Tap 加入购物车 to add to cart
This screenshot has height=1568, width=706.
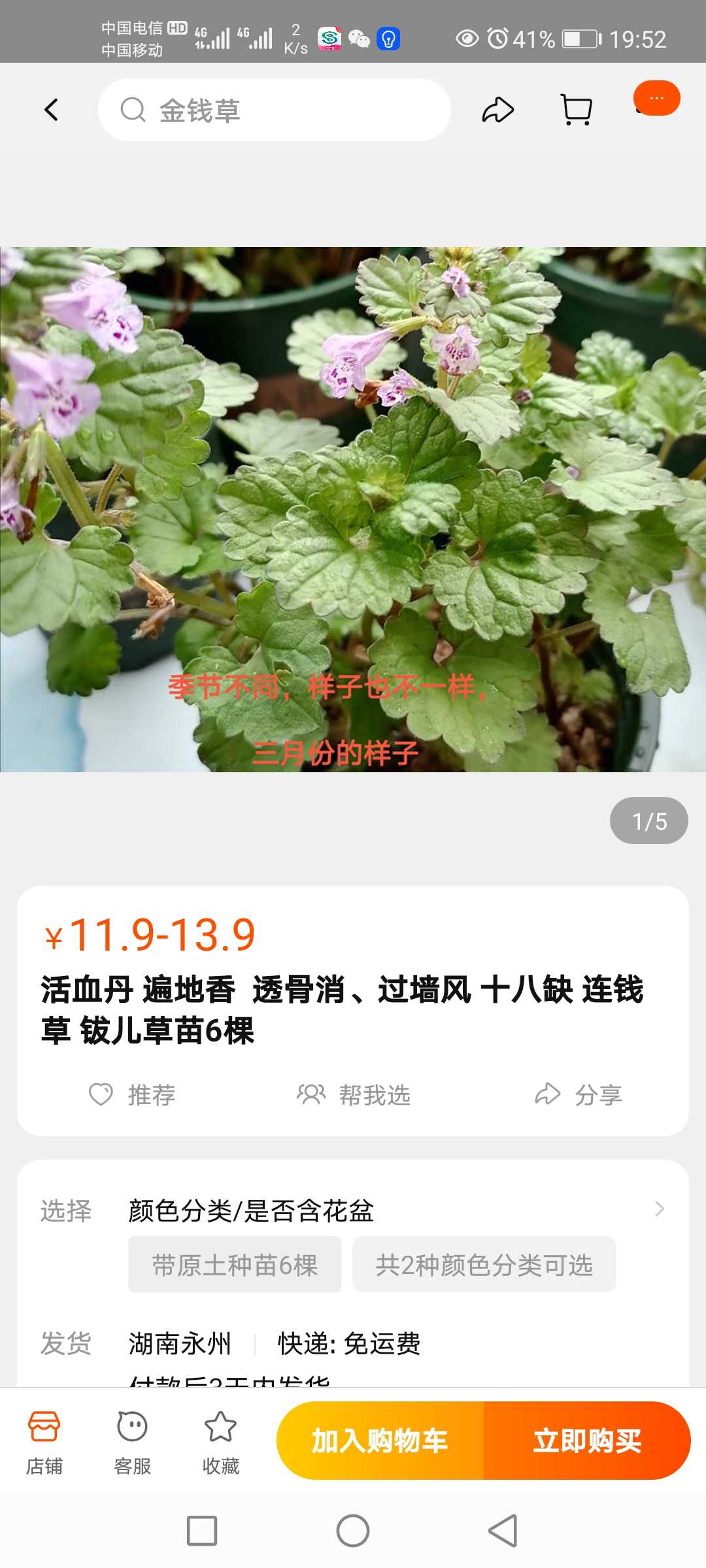(x=380, y=1441)
